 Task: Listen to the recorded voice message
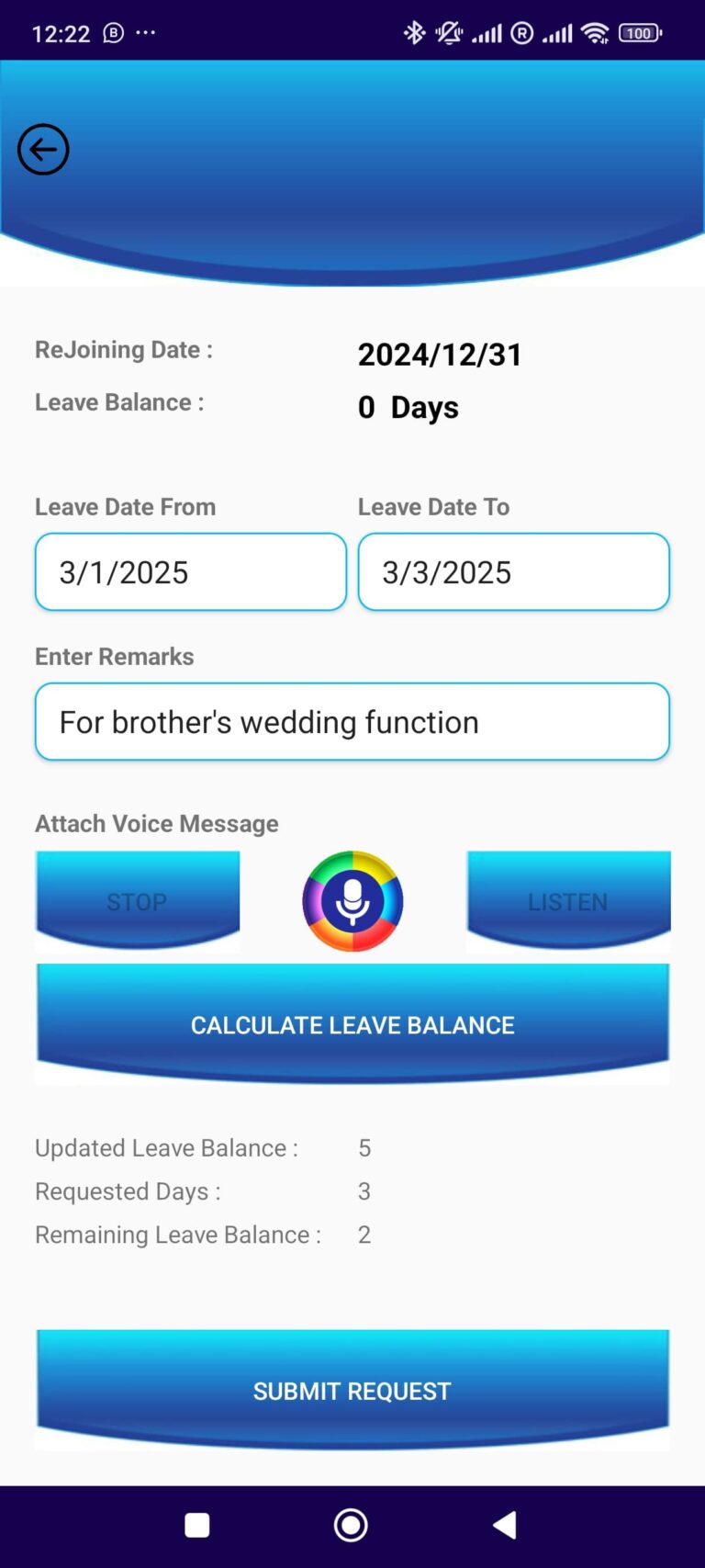tap(568, 900)
